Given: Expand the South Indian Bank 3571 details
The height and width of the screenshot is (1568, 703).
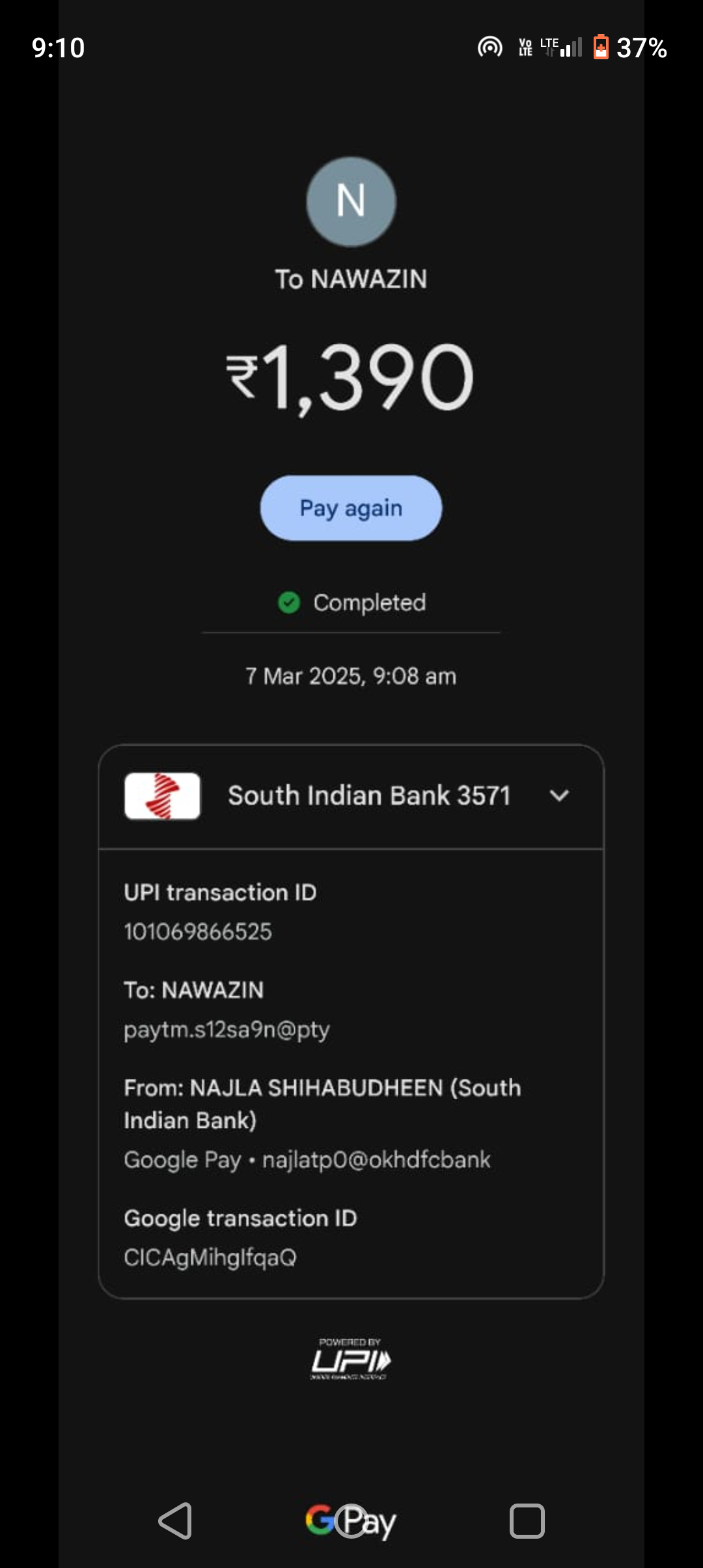Looking at the screenshot, I should tap(559, 796).
